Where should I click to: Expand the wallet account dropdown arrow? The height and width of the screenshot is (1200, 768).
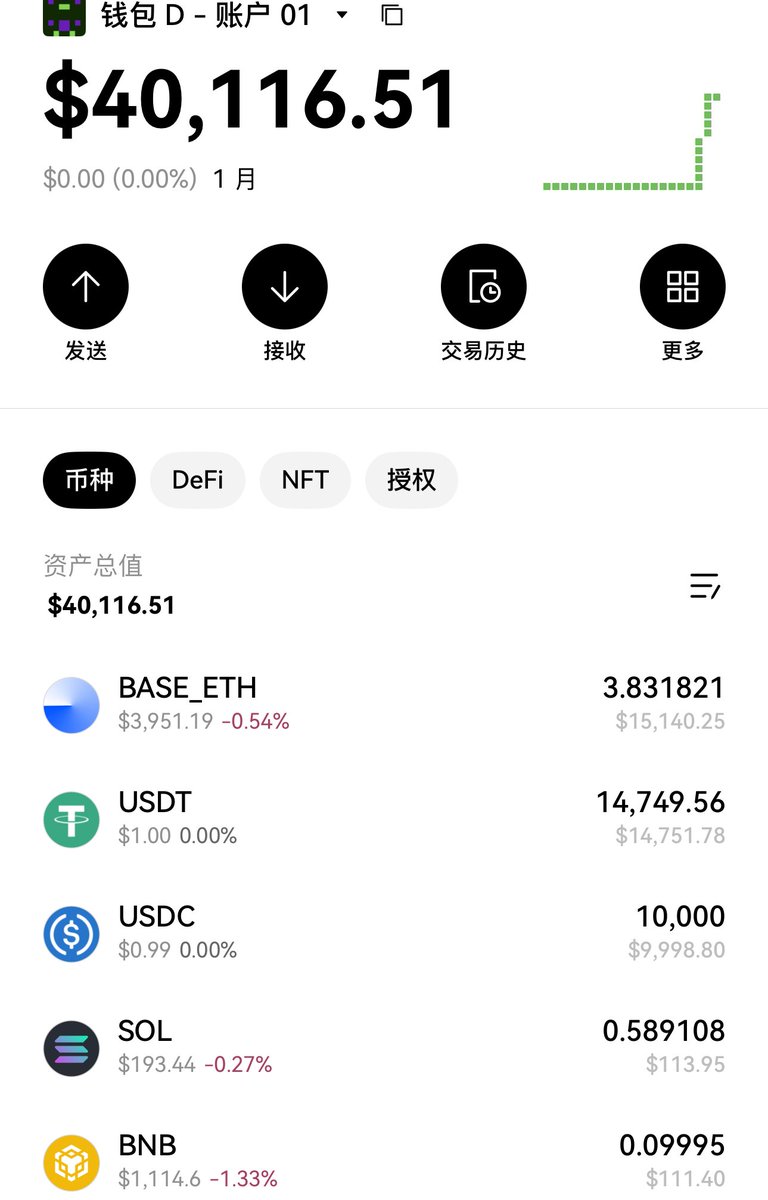(343, 15)
